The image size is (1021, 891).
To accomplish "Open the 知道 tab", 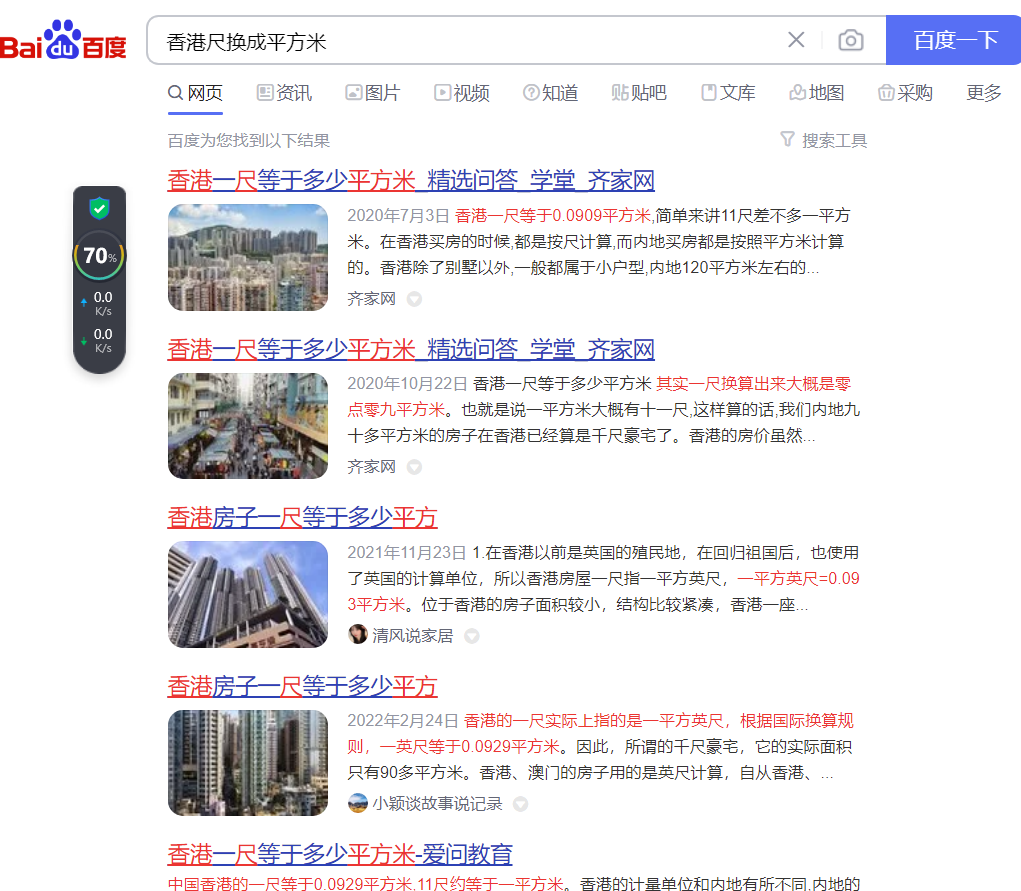I will [550, 93].
